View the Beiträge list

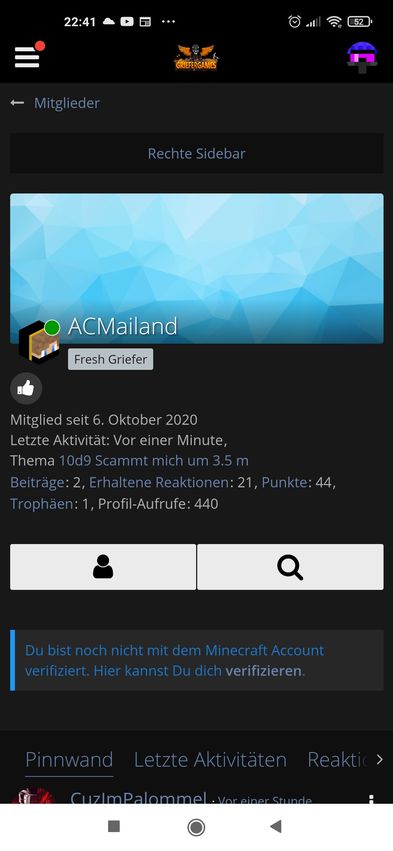click(x=37, y=482)
